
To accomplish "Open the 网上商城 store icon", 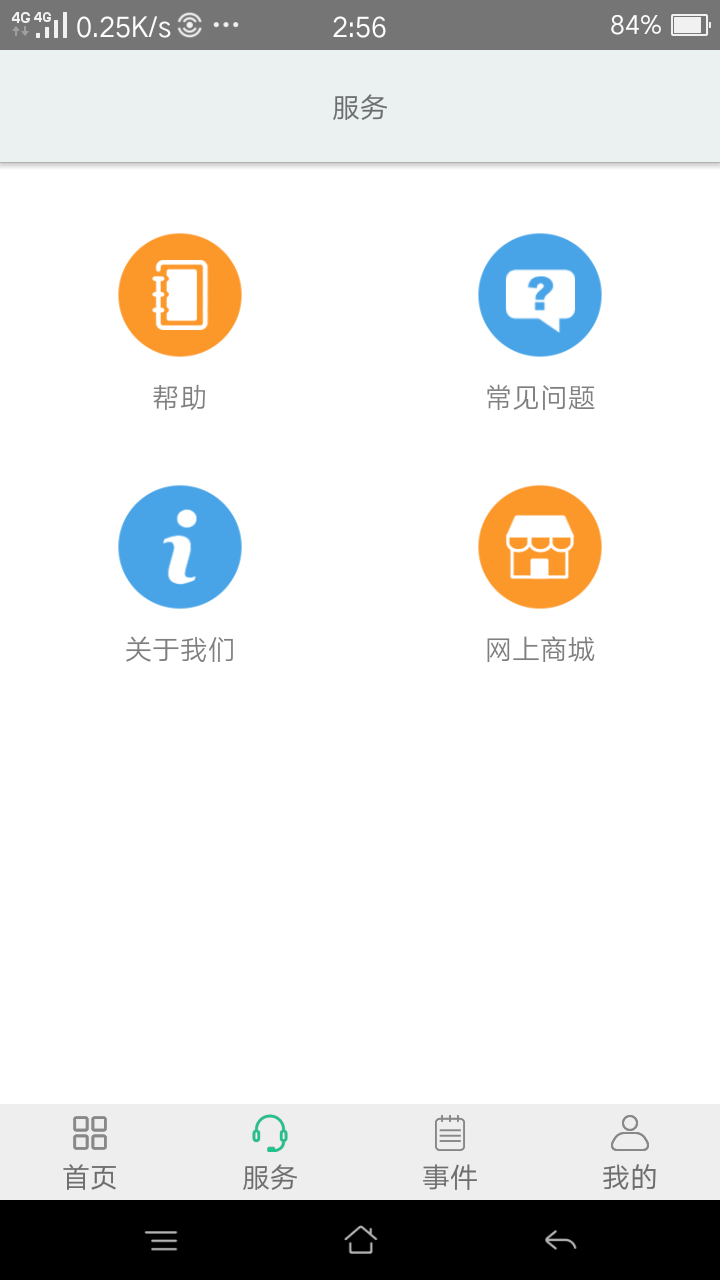I will 540,547.
